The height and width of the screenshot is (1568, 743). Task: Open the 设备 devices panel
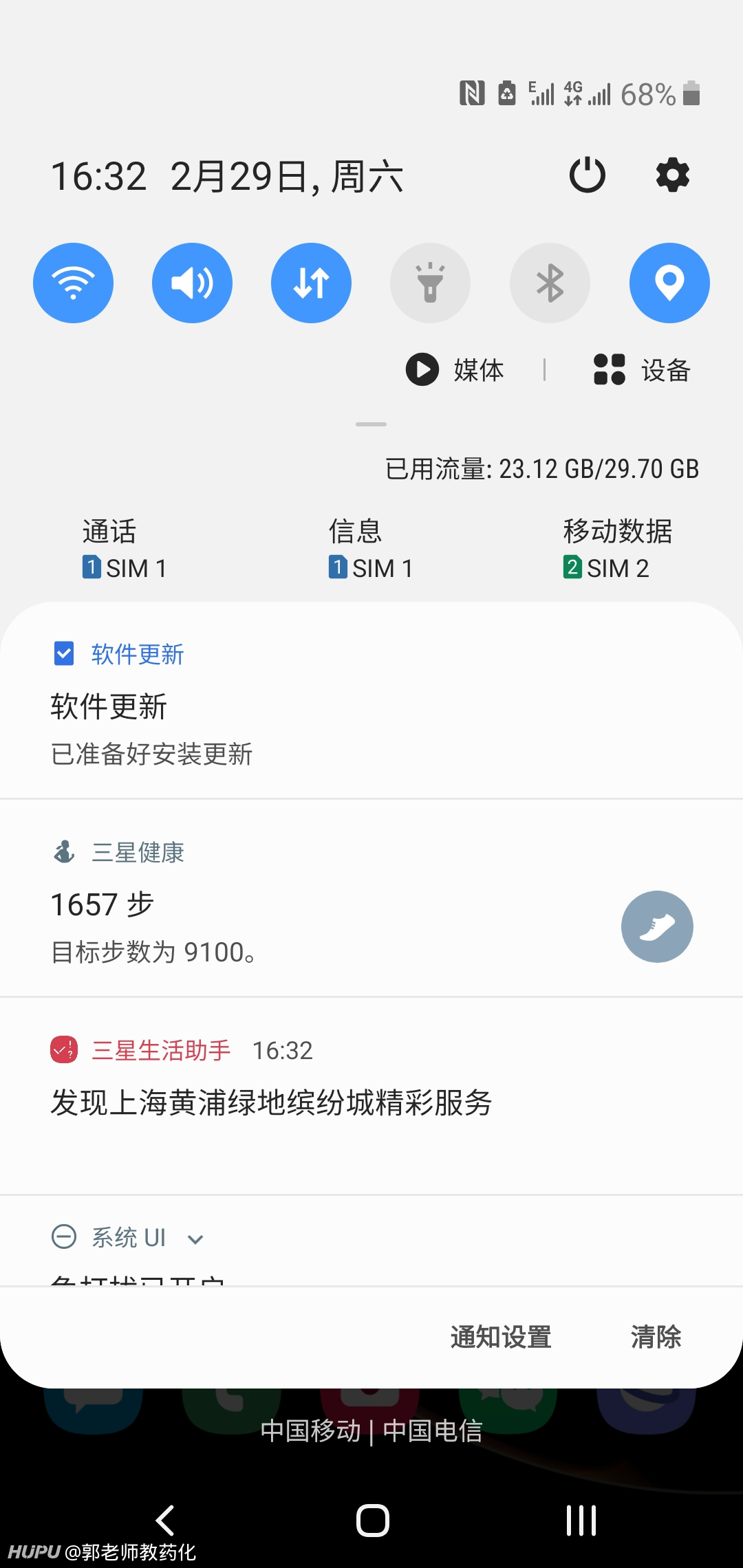642,370
